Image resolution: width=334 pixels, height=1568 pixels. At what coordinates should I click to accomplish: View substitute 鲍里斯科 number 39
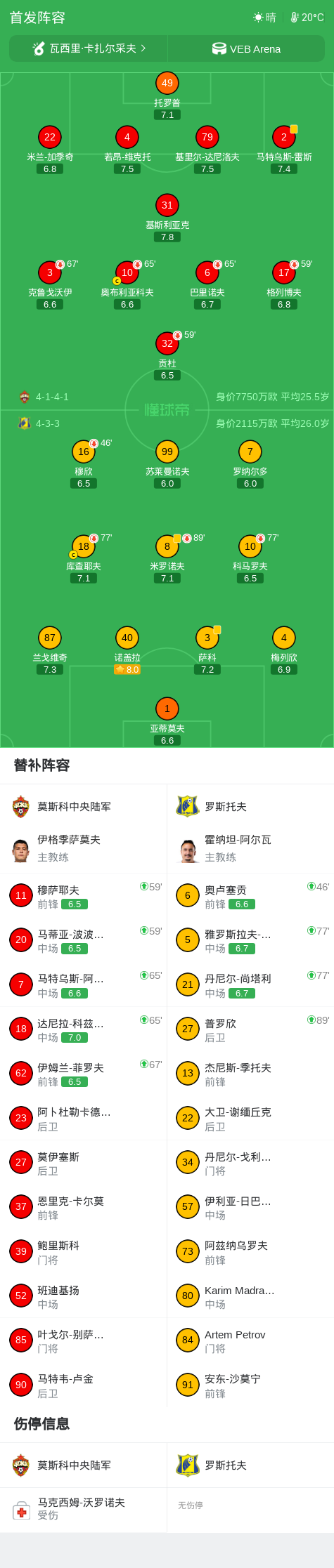84,1251
